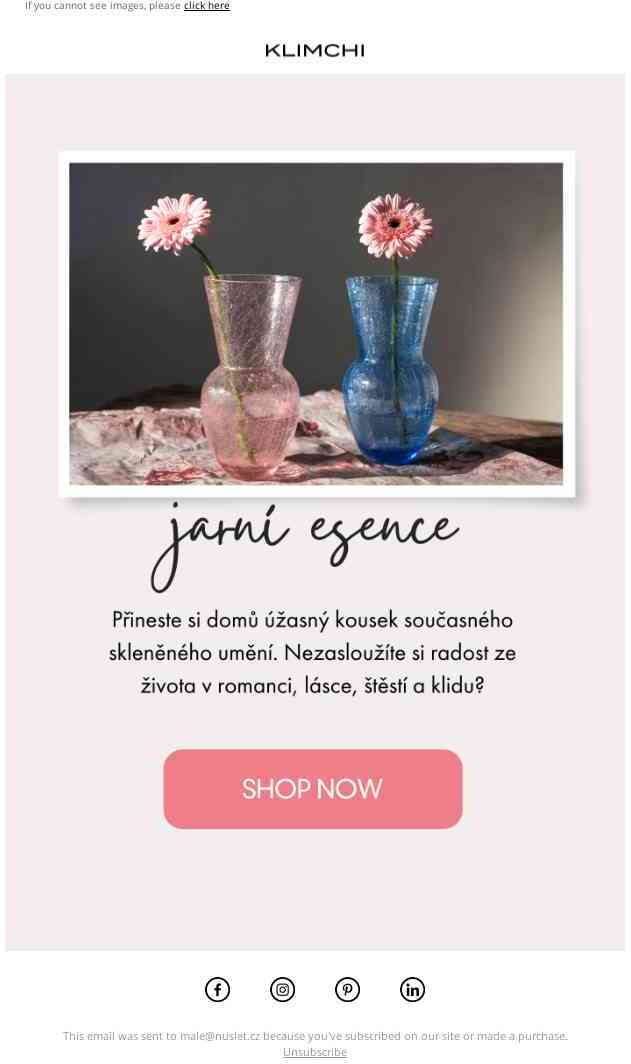Open the 'click here' view images link
The height and width of the screenshot is (1064, 631).
coord(206,6)
